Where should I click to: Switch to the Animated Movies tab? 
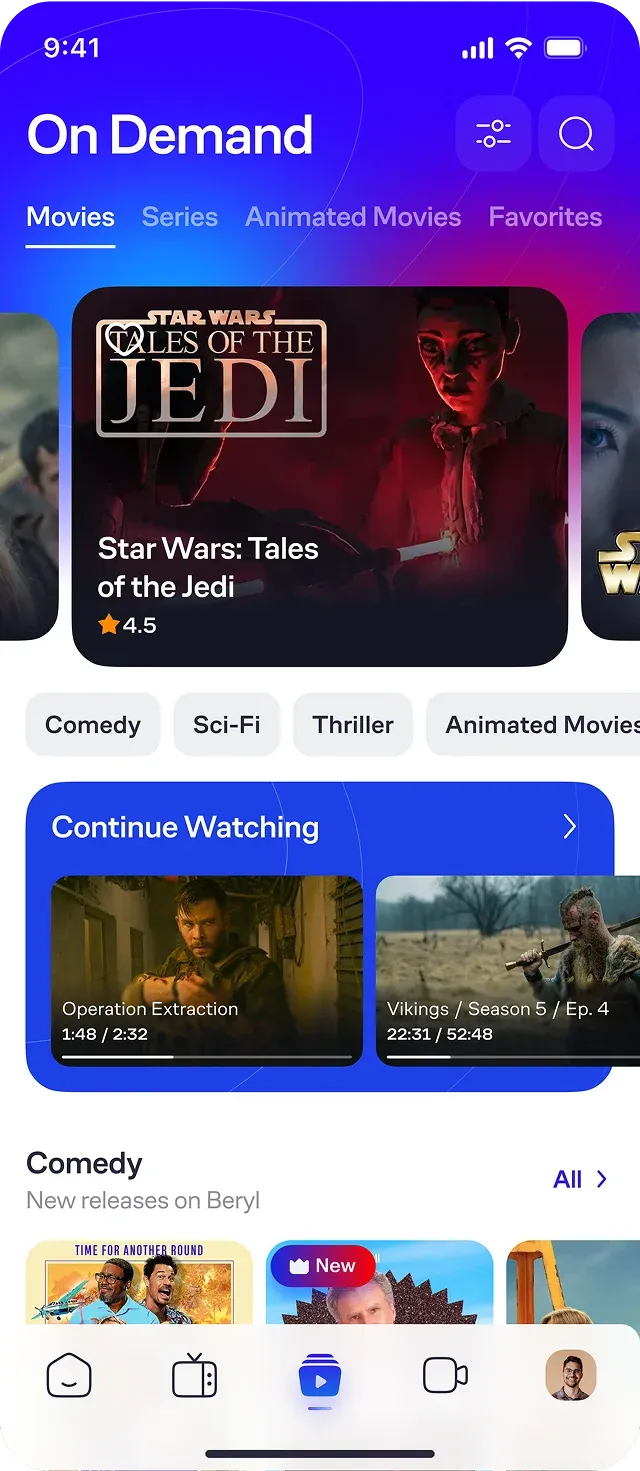point(353,217)
